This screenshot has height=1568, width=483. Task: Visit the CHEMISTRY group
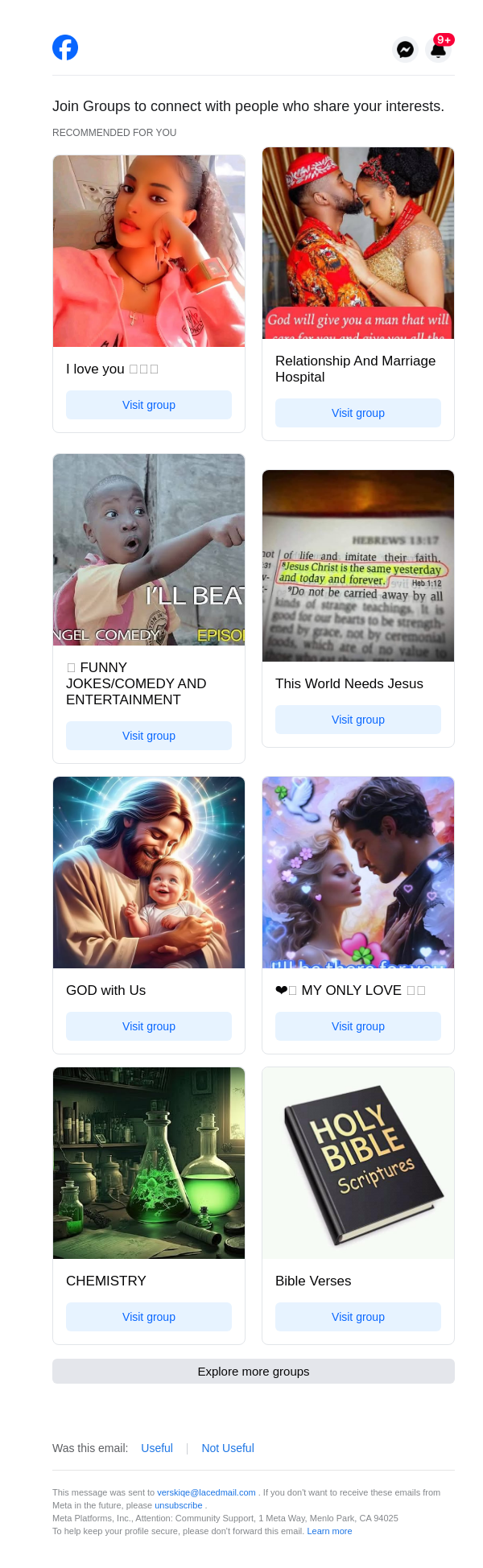pyautogui.click(x=149, y=1317)
